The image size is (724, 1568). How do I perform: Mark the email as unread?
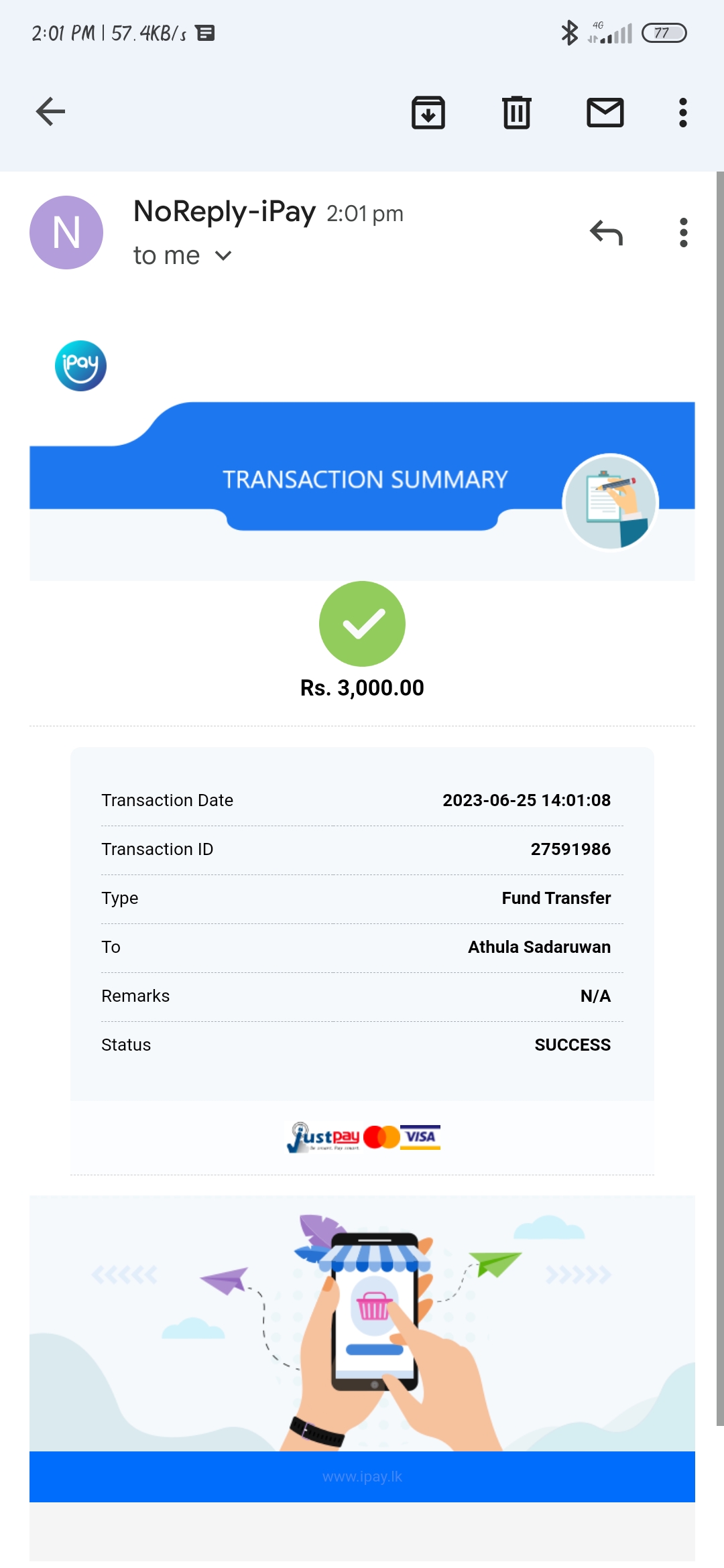click(605, 112)
